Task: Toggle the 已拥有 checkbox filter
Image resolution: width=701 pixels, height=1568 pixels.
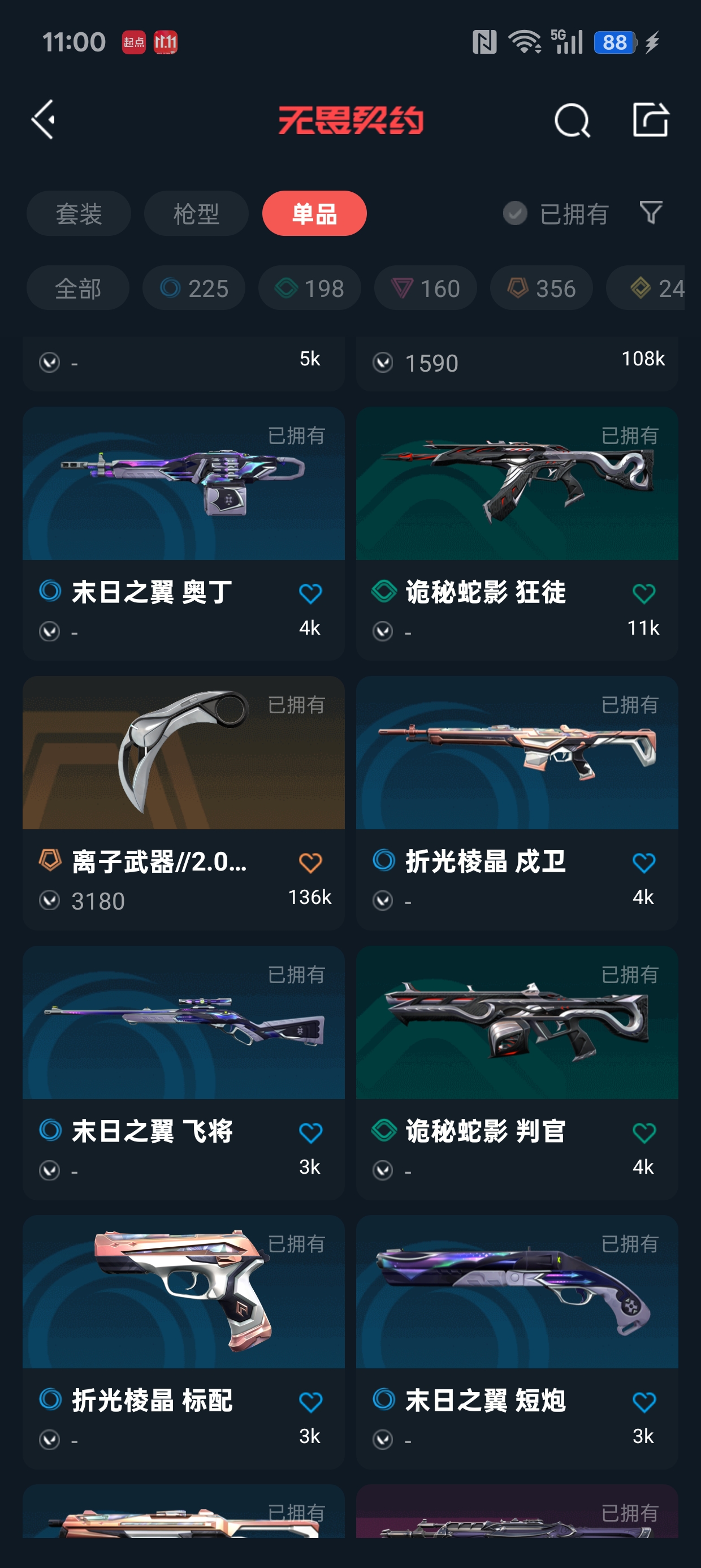Action: coord(516,214)
